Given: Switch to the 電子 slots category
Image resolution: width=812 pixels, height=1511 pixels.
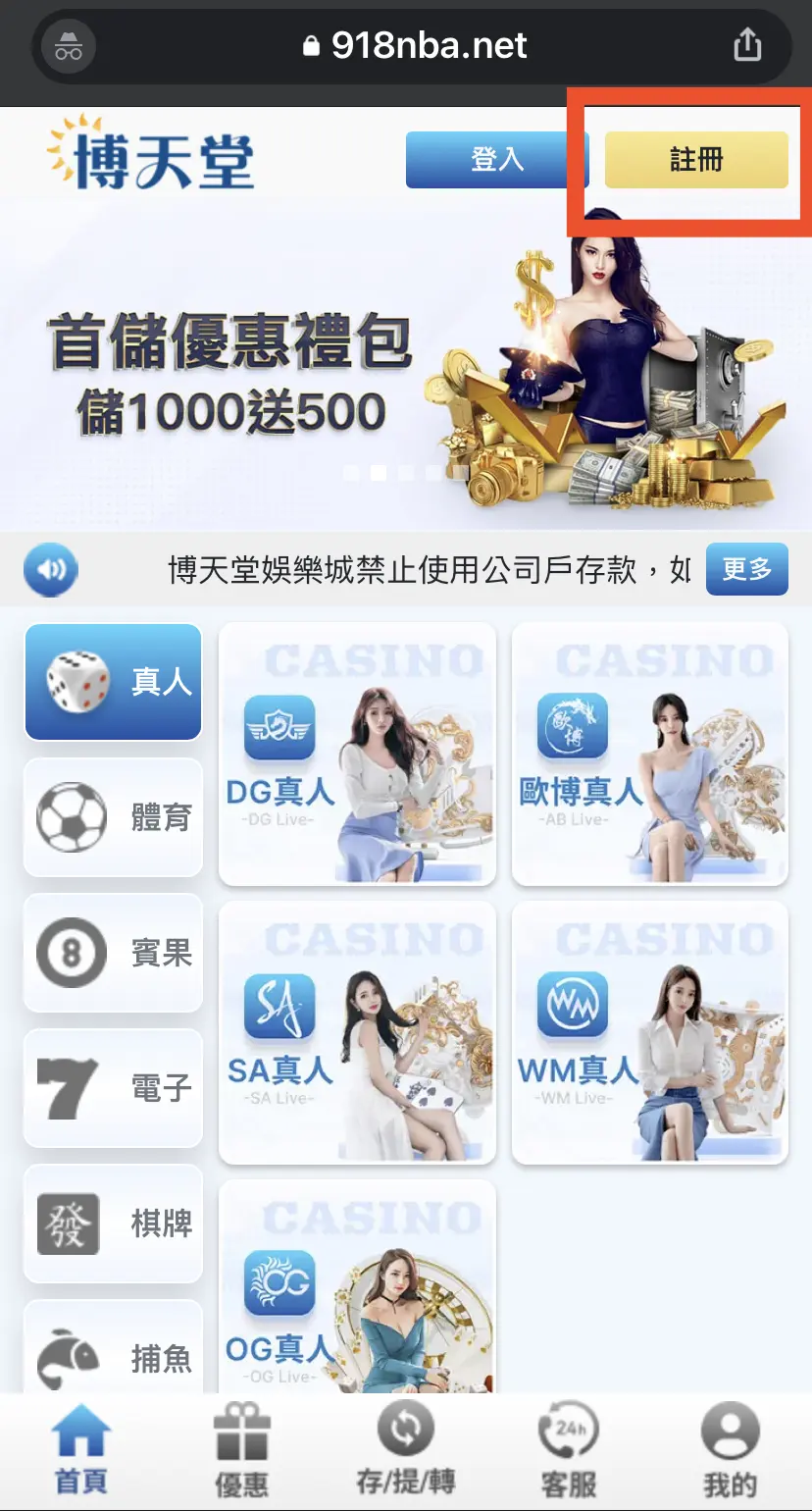Looking at the screenshot, I should pyautogui.click(x=113, y=1089).
